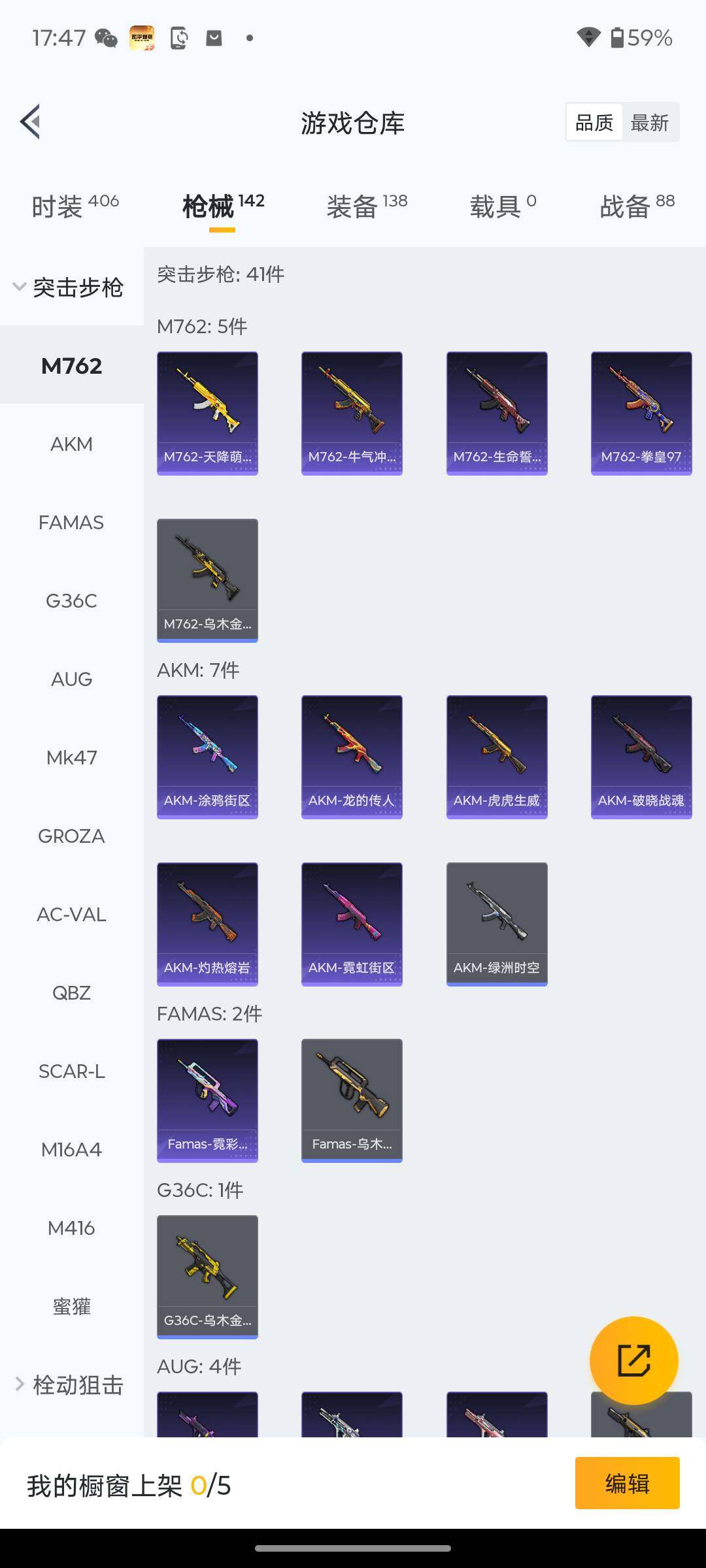
Task: Open the AKM-龙的传人 skin
Action: [x=352, y=757]
